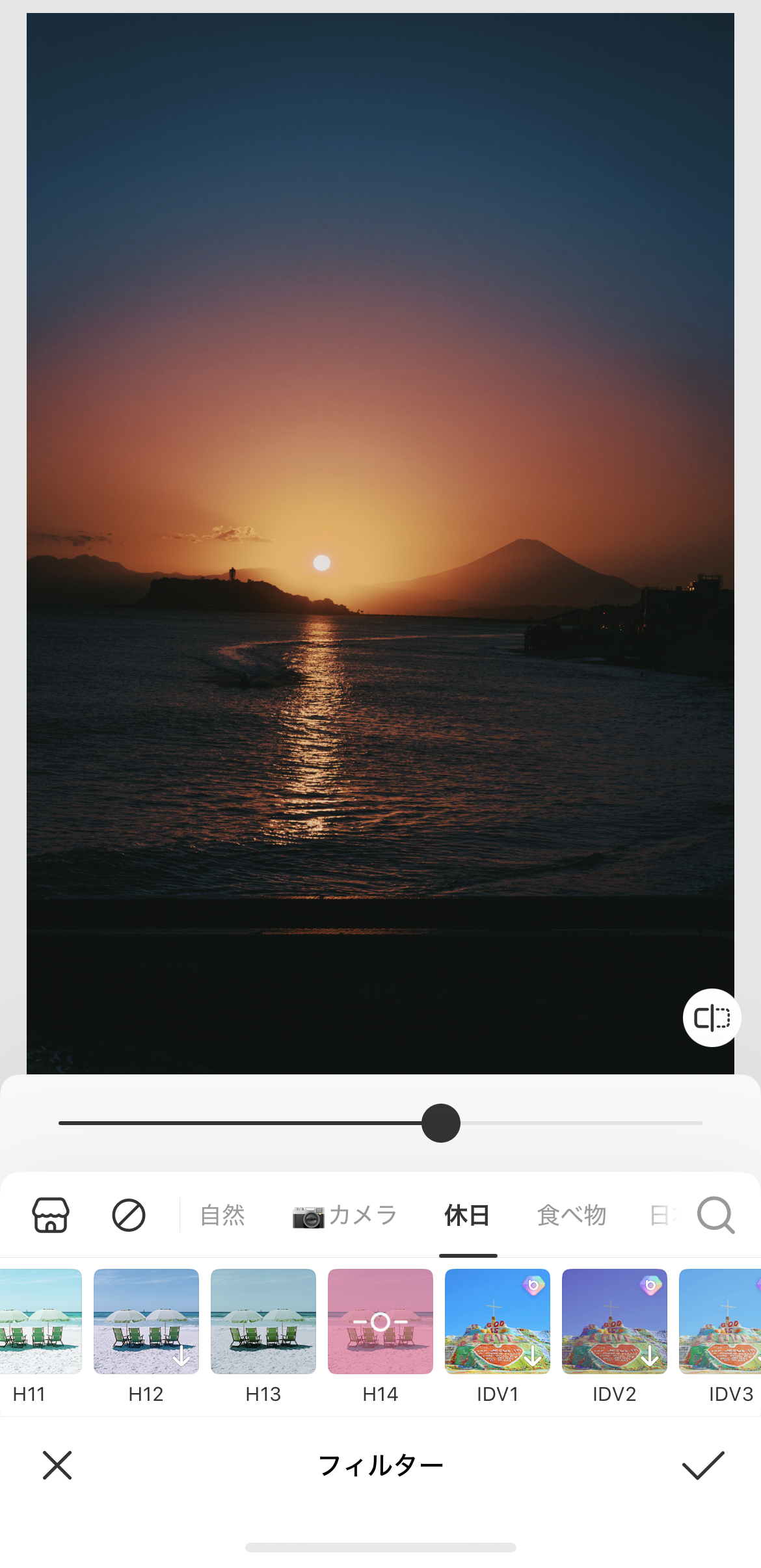Search filters with the magnifier icon
Screen dimensions: 761x1568
(715, 1214)
